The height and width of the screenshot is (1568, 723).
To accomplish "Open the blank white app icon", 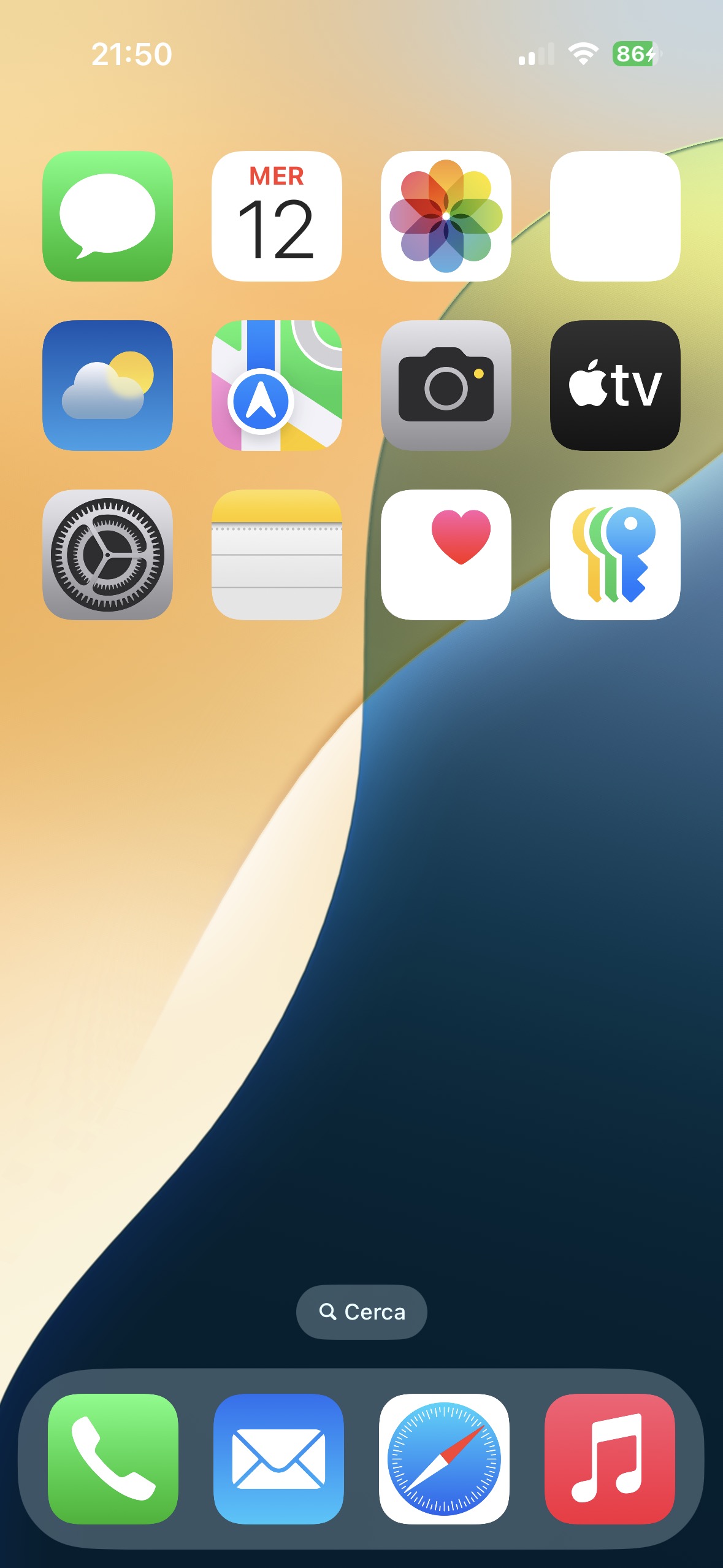I will tap(615, 216).
